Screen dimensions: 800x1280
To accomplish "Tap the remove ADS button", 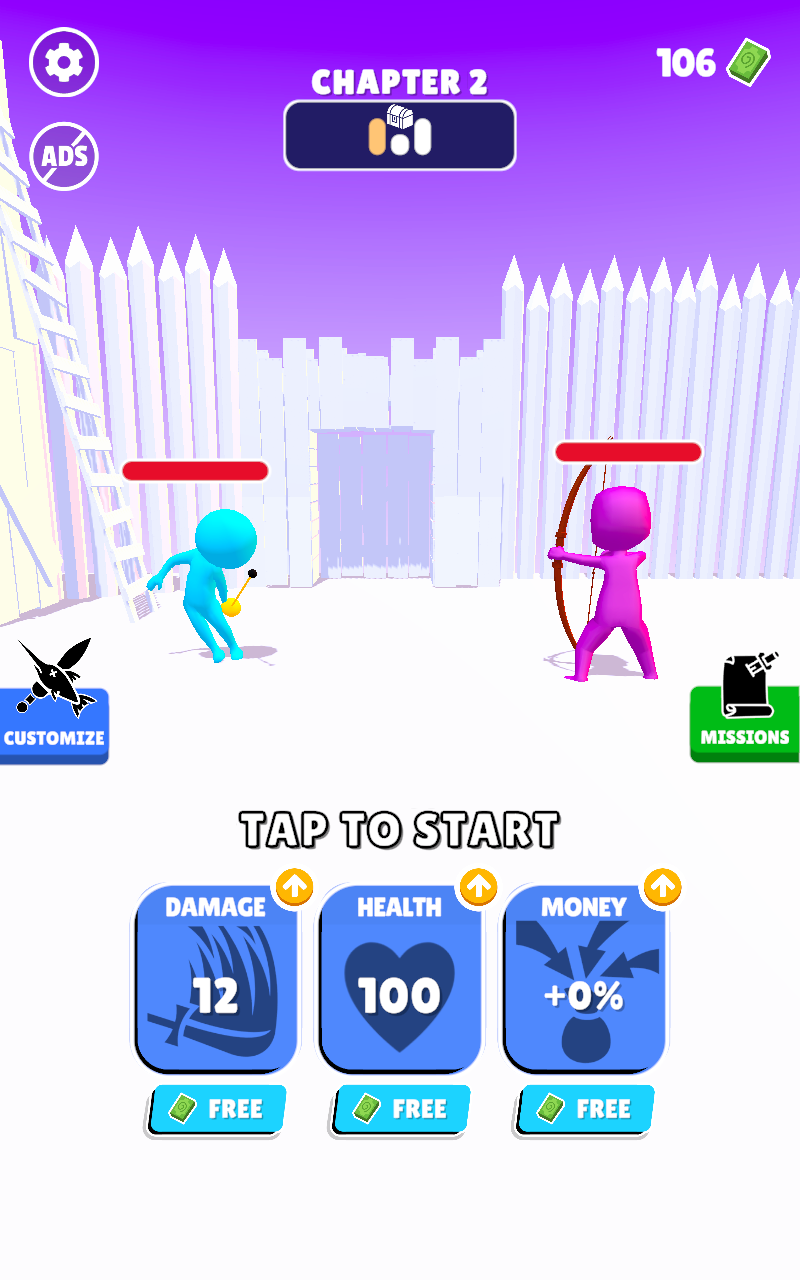I will 64,156.
